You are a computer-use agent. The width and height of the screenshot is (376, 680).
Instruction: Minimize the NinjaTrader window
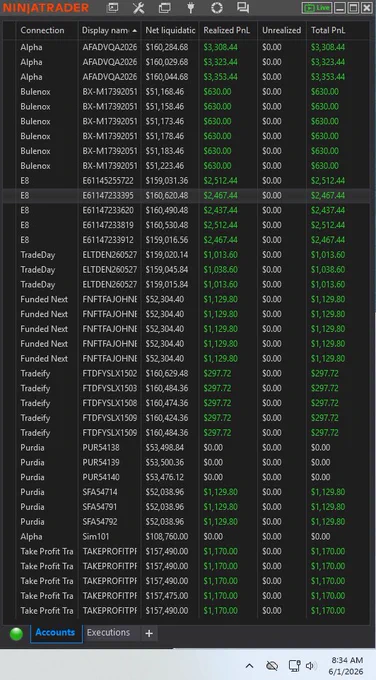[x=340, y=8]
